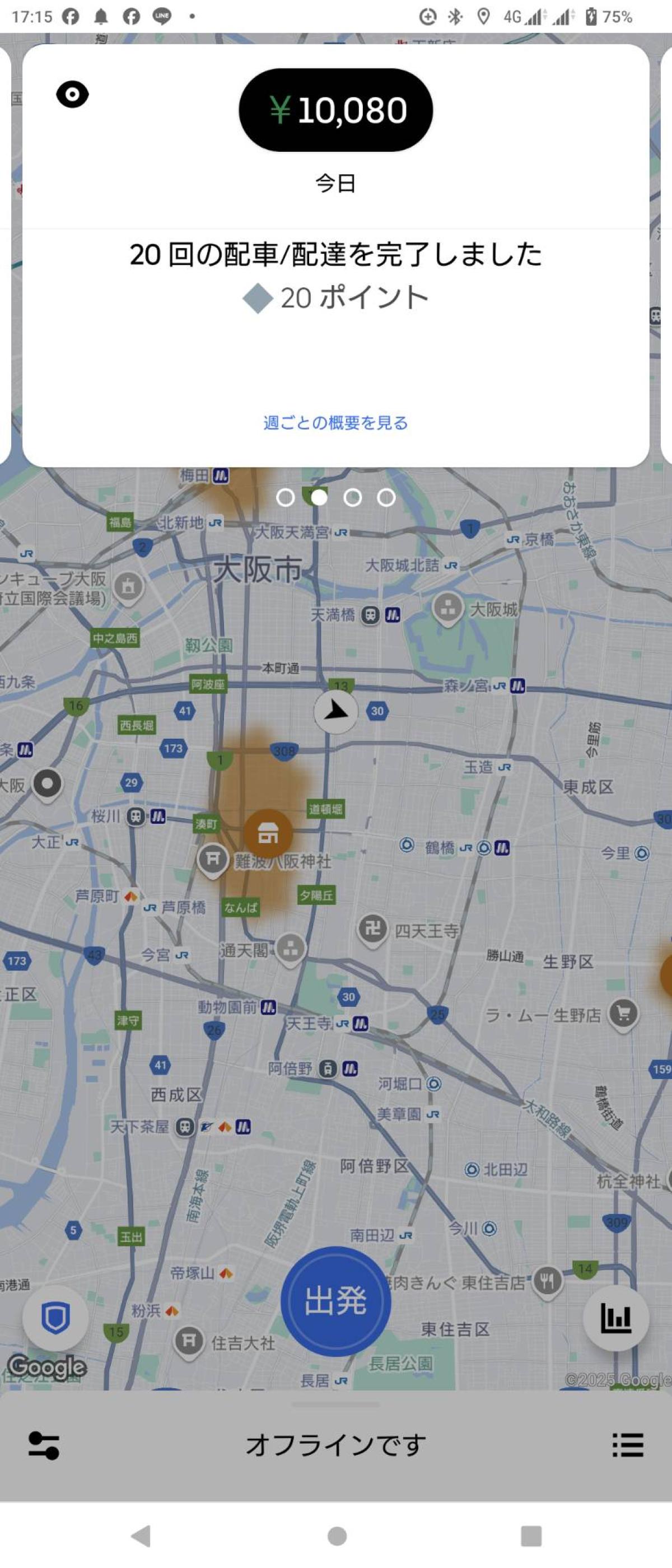Tap the store hotspot marker near 道頓堀

pos(268,833)
